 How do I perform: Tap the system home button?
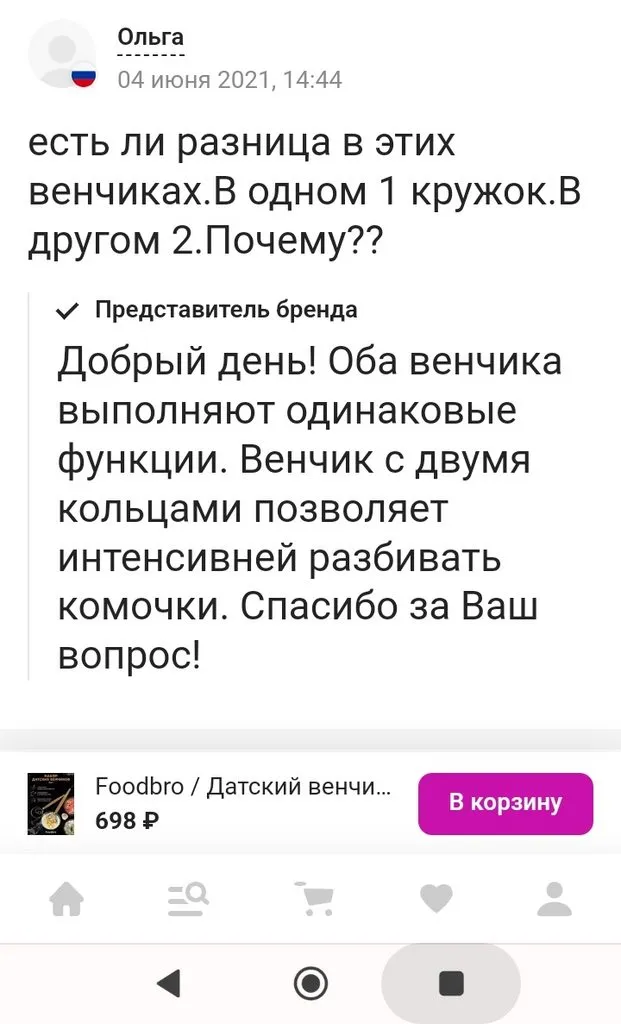click(x=311, y=983)
